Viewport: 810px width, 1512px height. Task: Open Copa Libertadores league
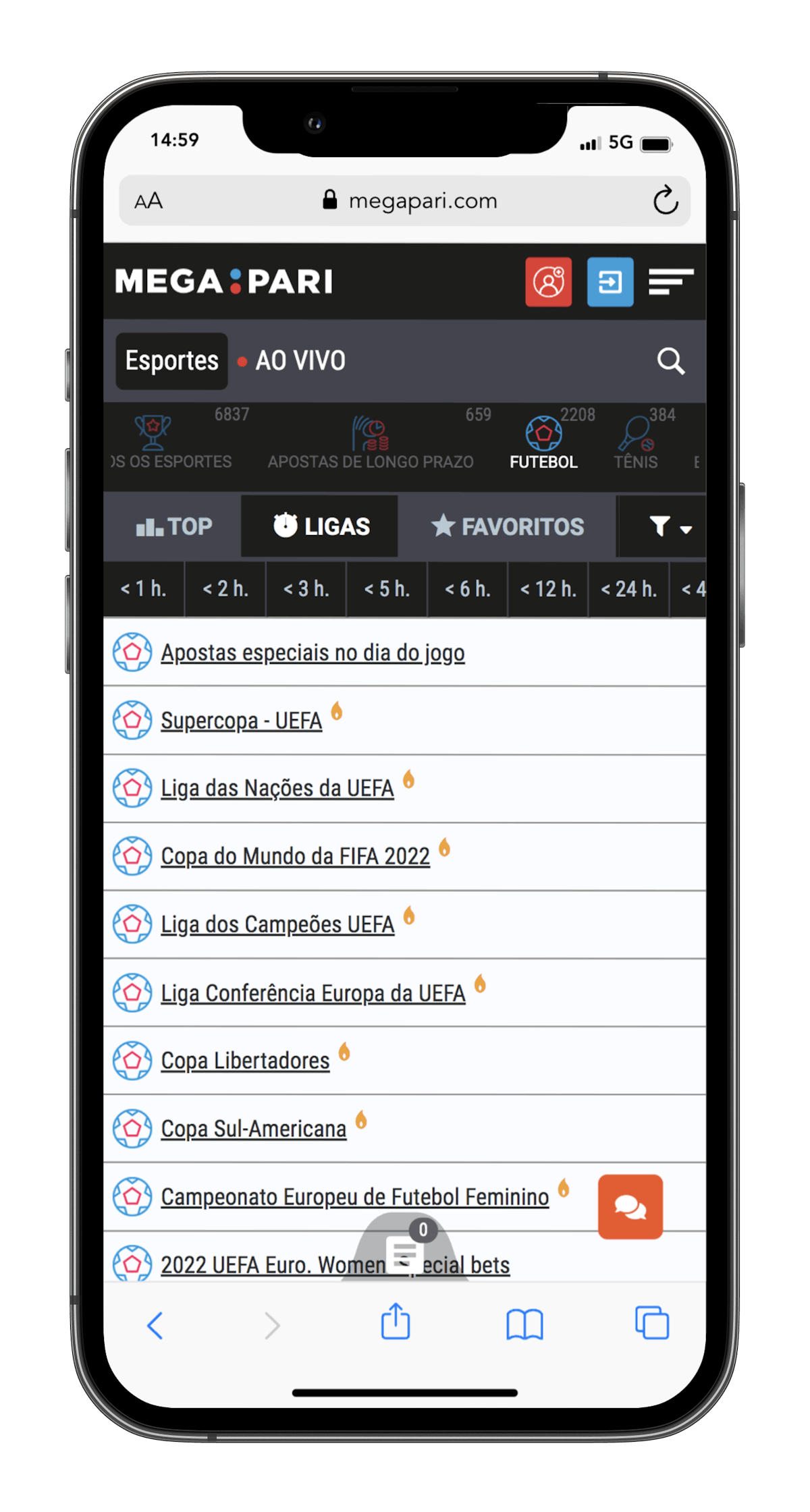pyautogui.click(x=245, y=1061)
